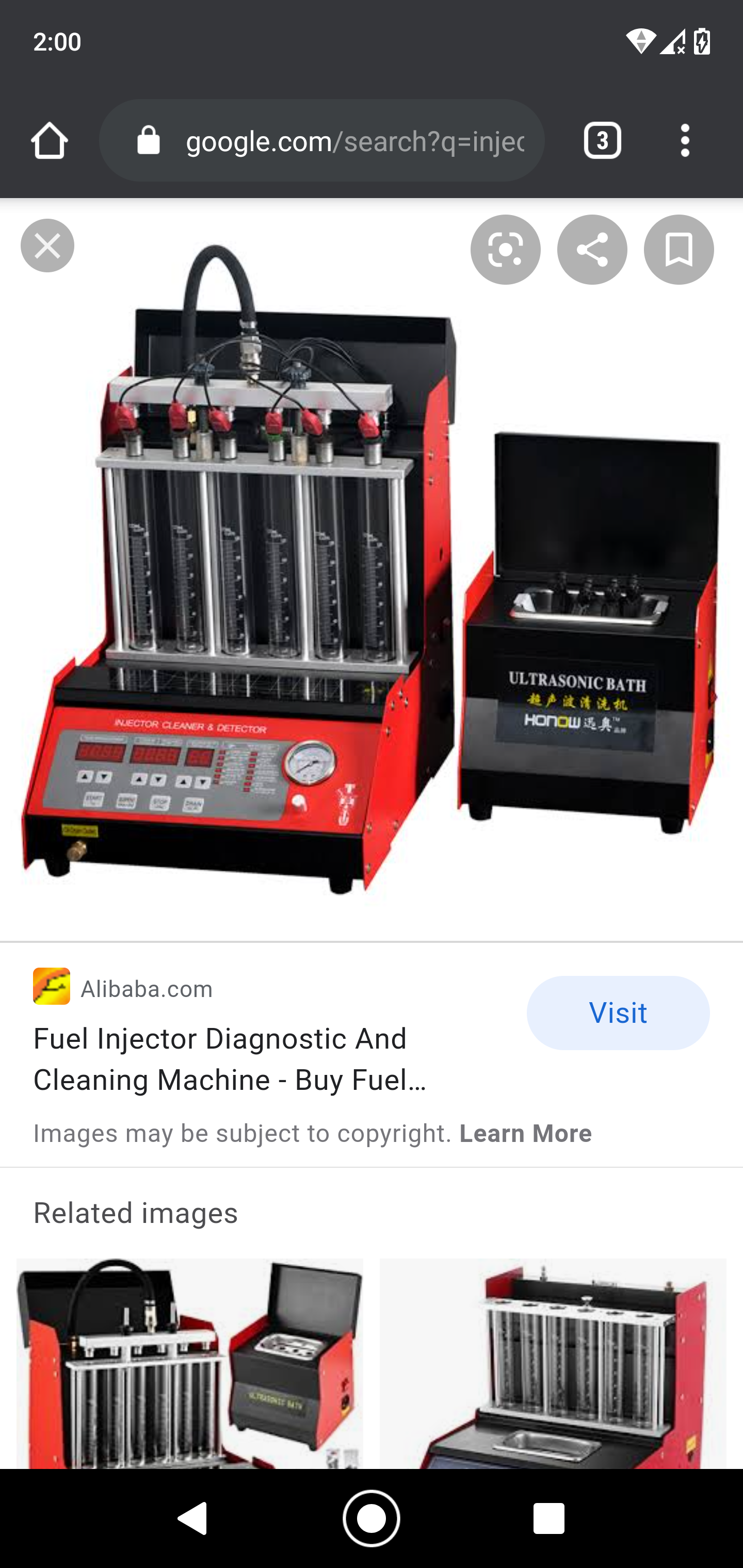
Task: Save image to collection with bookmark icon
Action: click(x=679, y=250)
